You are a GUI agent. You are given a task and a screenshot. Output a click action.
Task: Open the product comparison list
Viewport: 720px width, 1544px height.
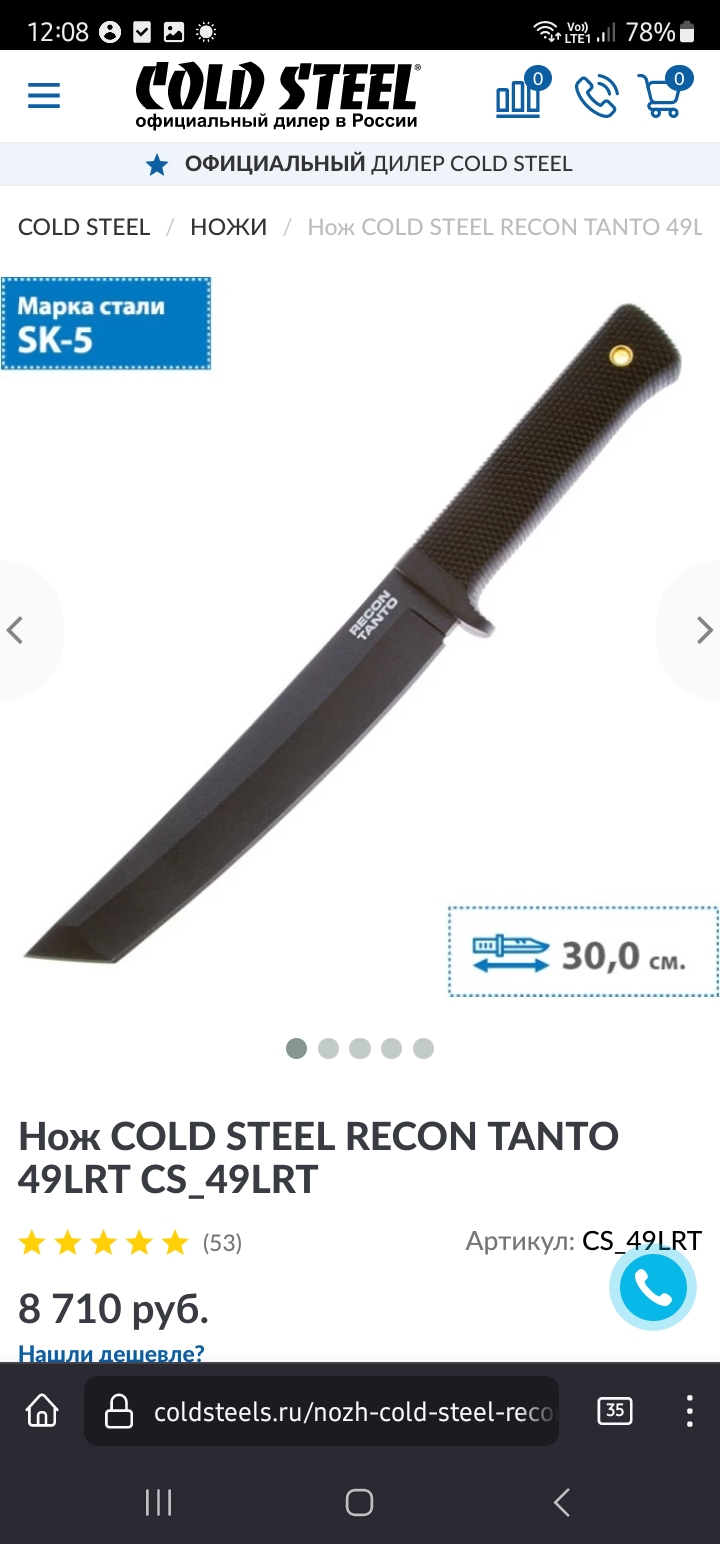click(x=518, y=97)
